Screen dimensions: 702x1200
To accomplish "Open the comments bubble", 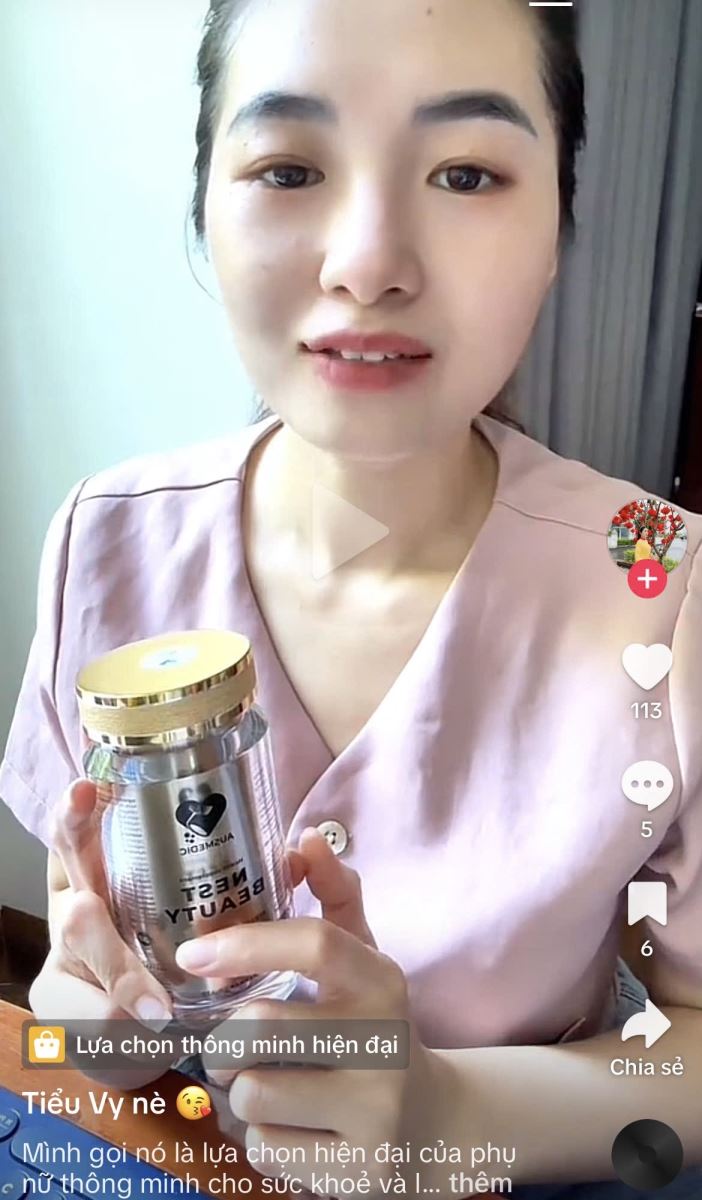I will (x=647, y=786).
